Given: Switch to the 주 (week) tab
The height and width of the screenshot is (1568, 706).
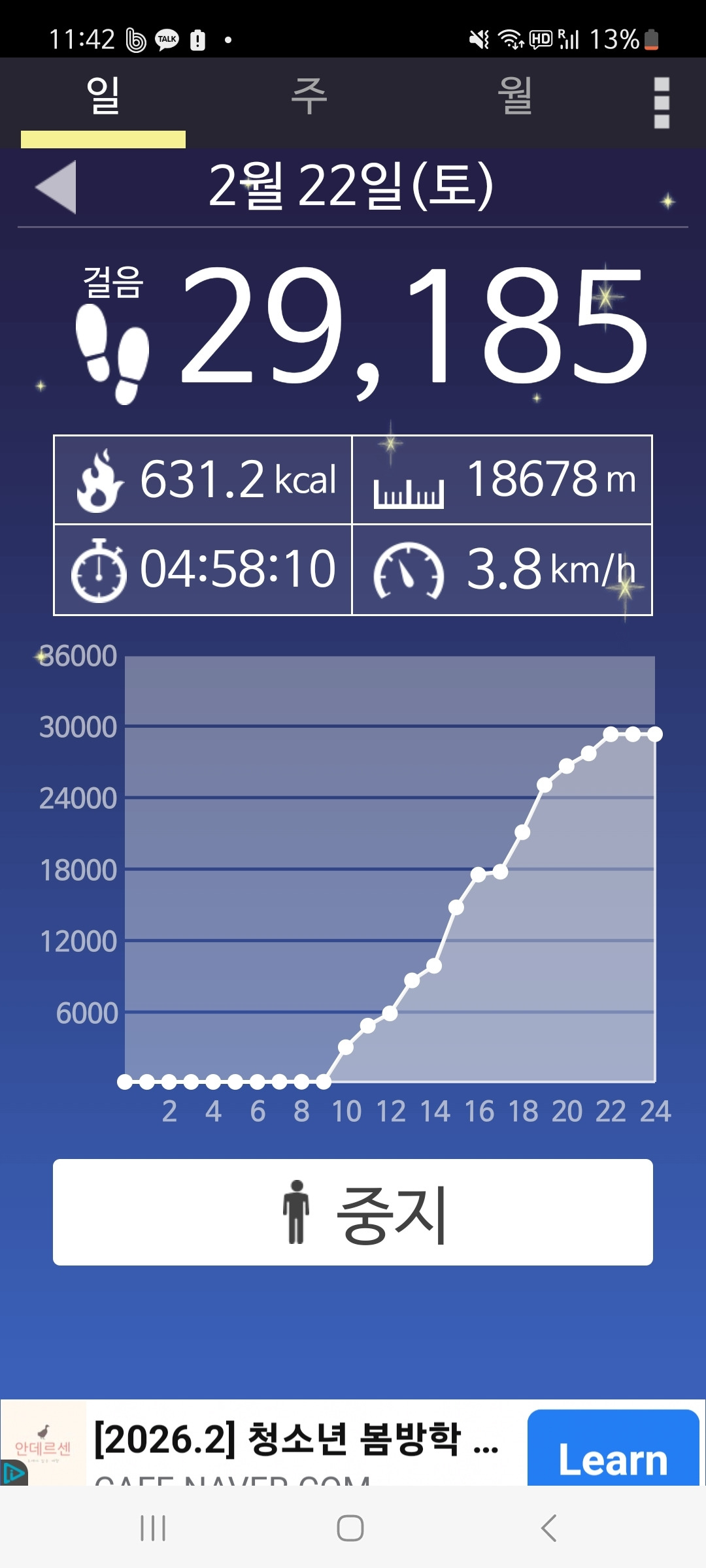Looking at the screenshot, I should tap(309, 97).
